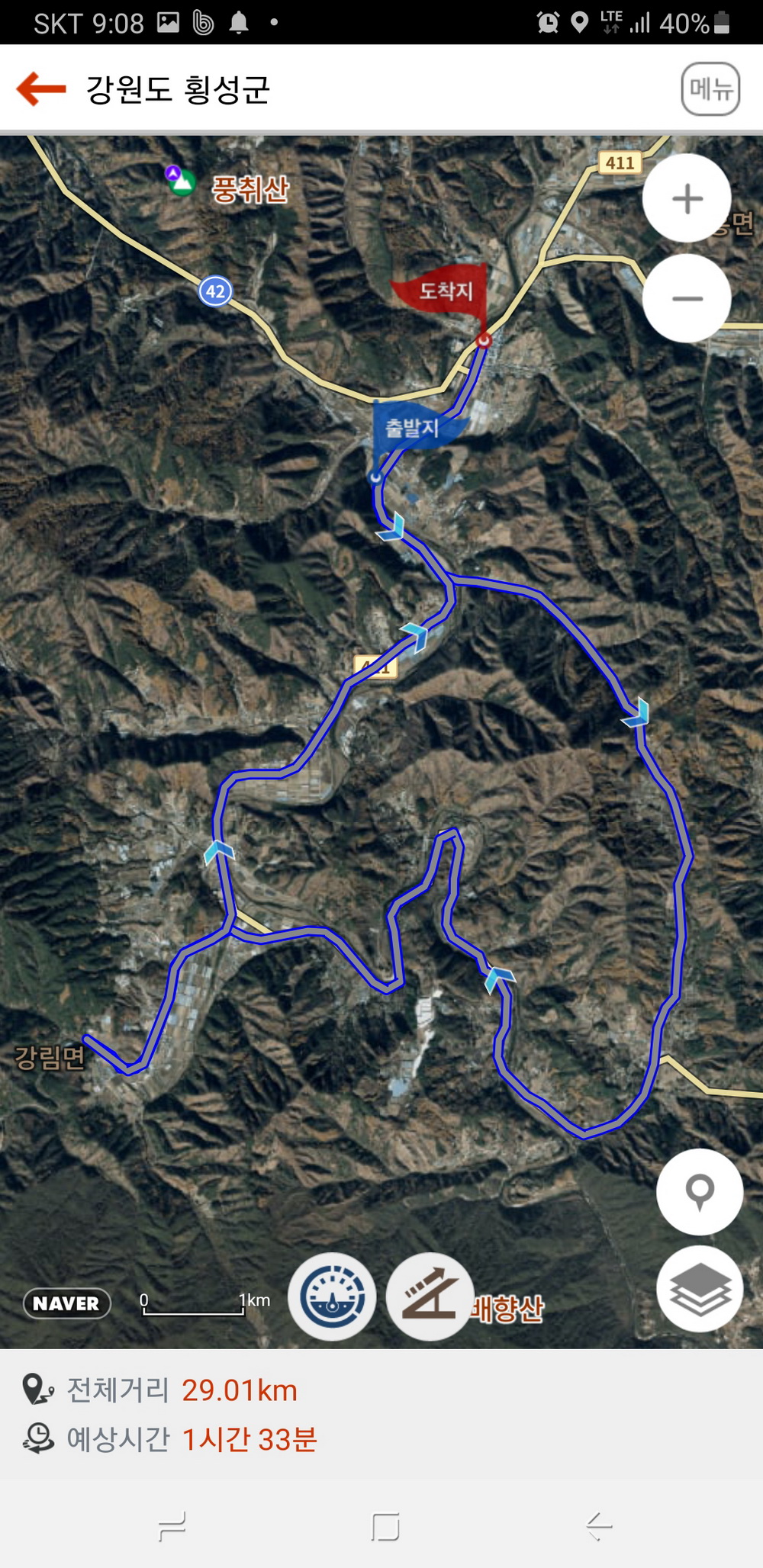Open the 메뉴 menu button

[x=710, y=89]
